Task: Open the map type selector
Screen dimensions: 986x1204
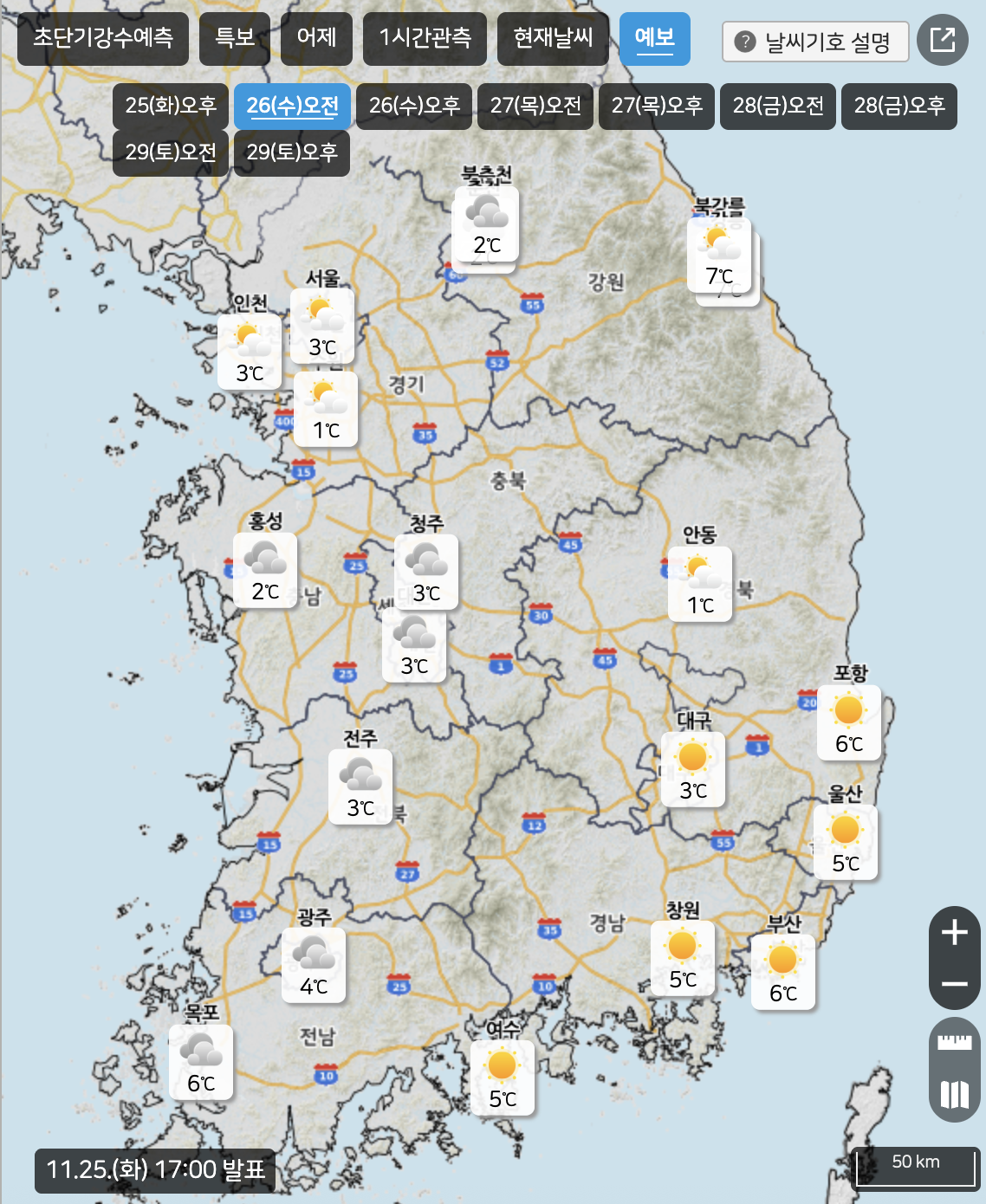Action: coord(954,1095)
